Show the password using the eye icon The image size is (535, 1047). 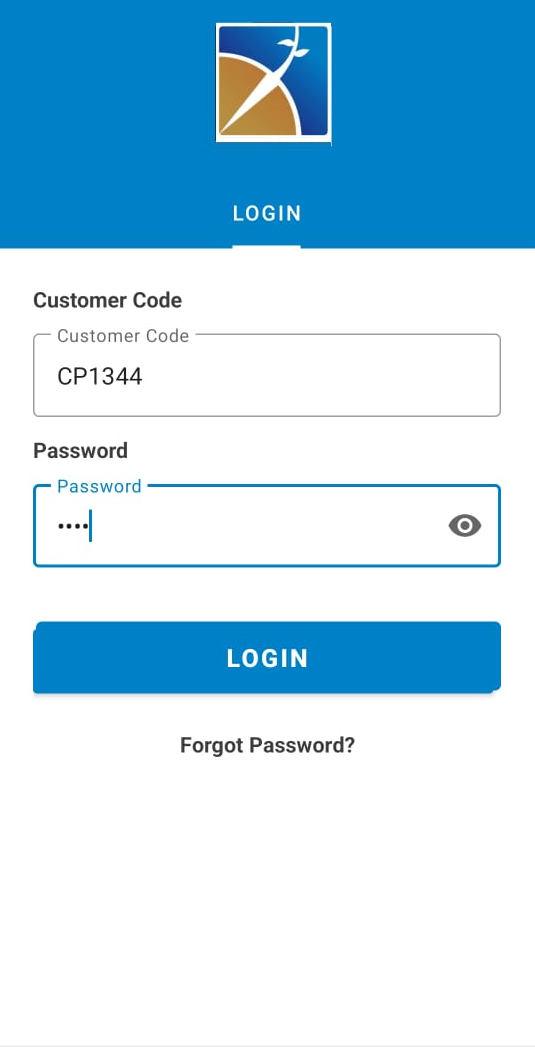[x=465, y=526]
